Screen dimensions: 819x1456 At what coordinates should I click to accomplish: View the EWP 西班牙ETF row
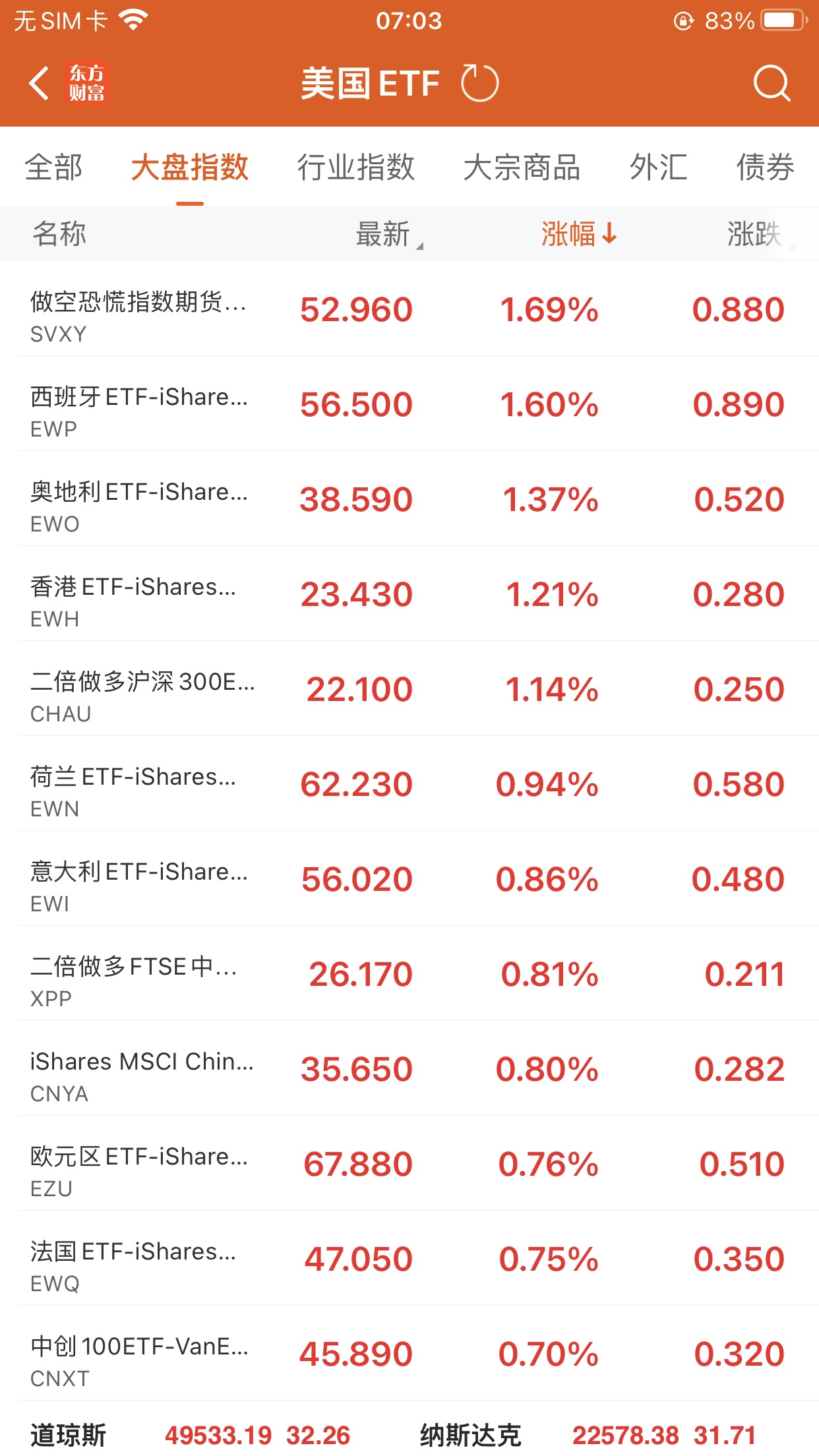[x=409, y=405]
